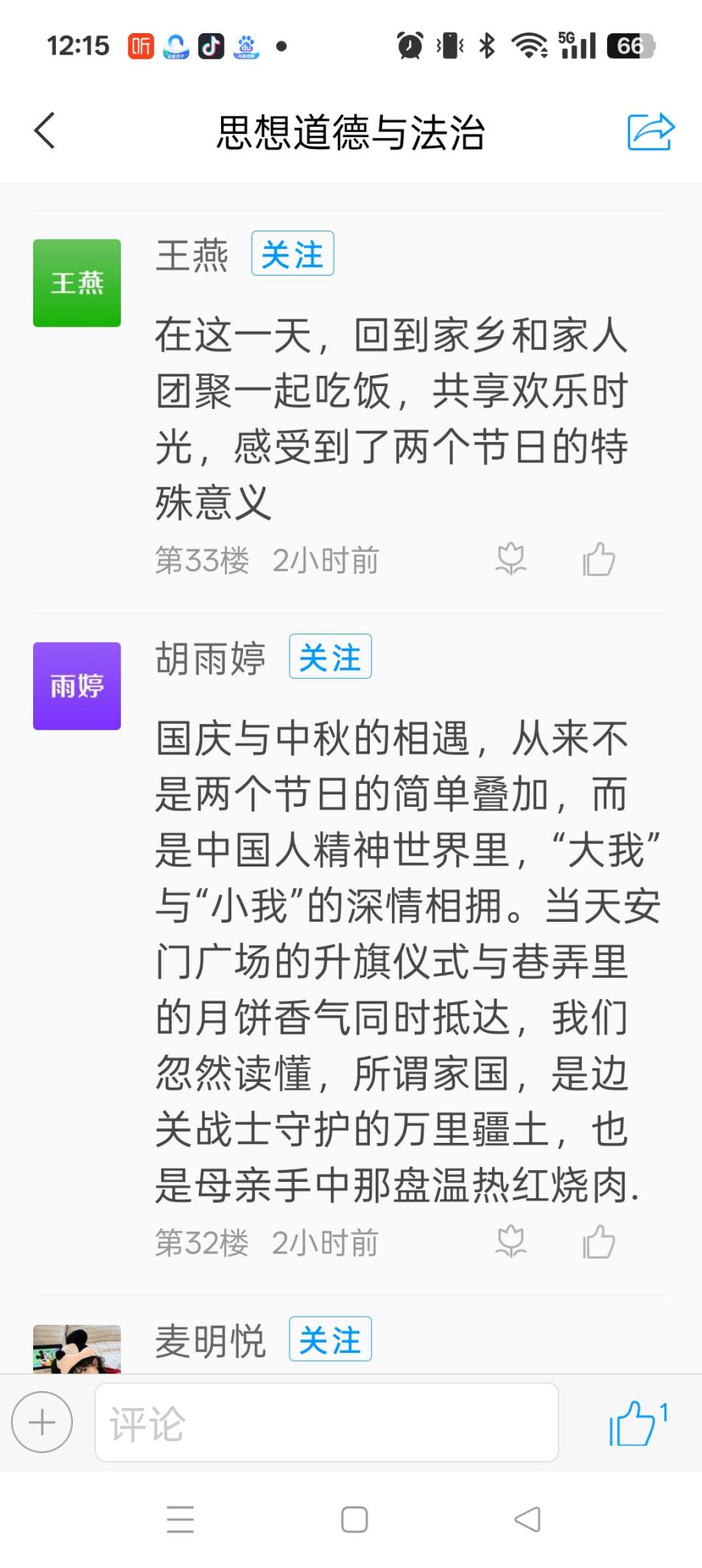
Task: Go back from 思想道德与法治 page
Action: pos(45,132)
